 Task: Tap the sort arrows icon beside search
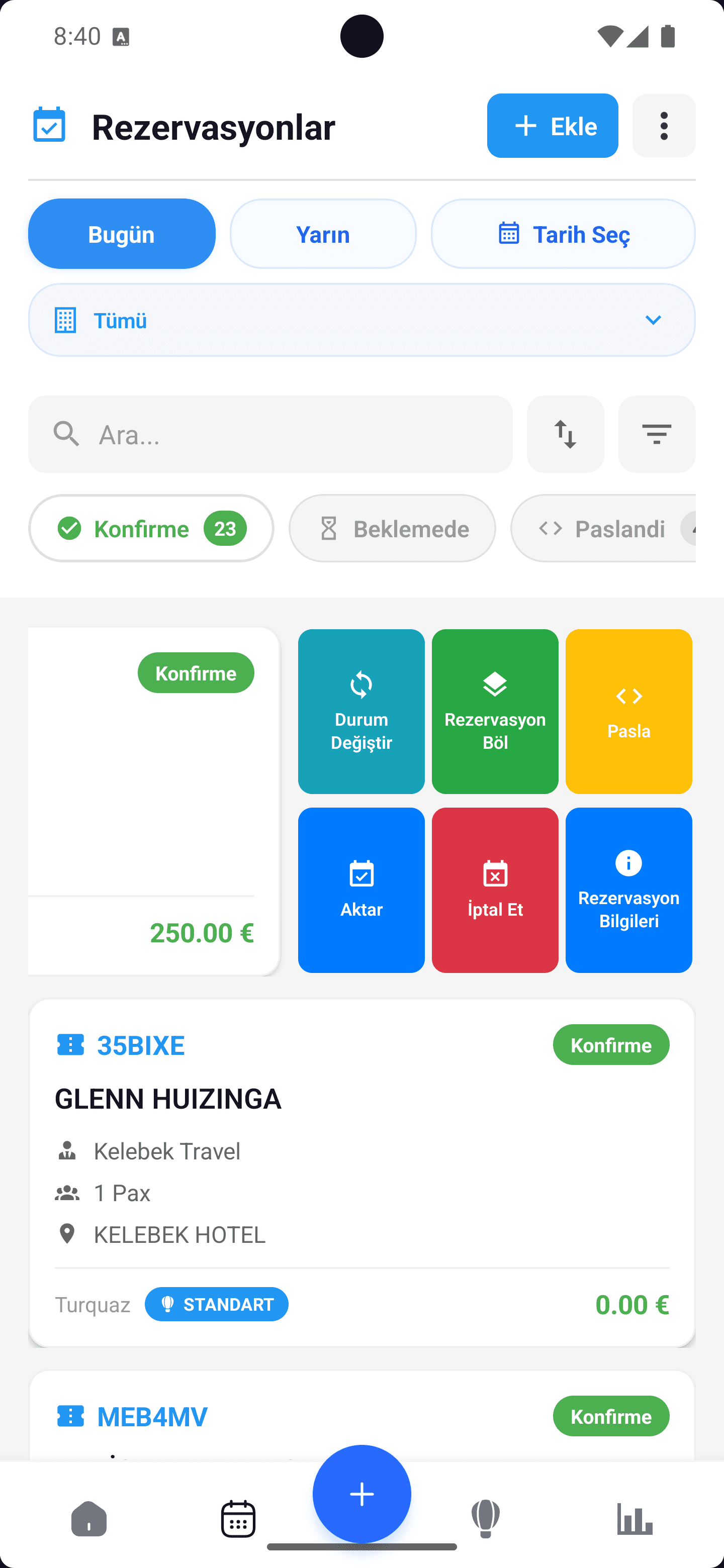point(565,434)
